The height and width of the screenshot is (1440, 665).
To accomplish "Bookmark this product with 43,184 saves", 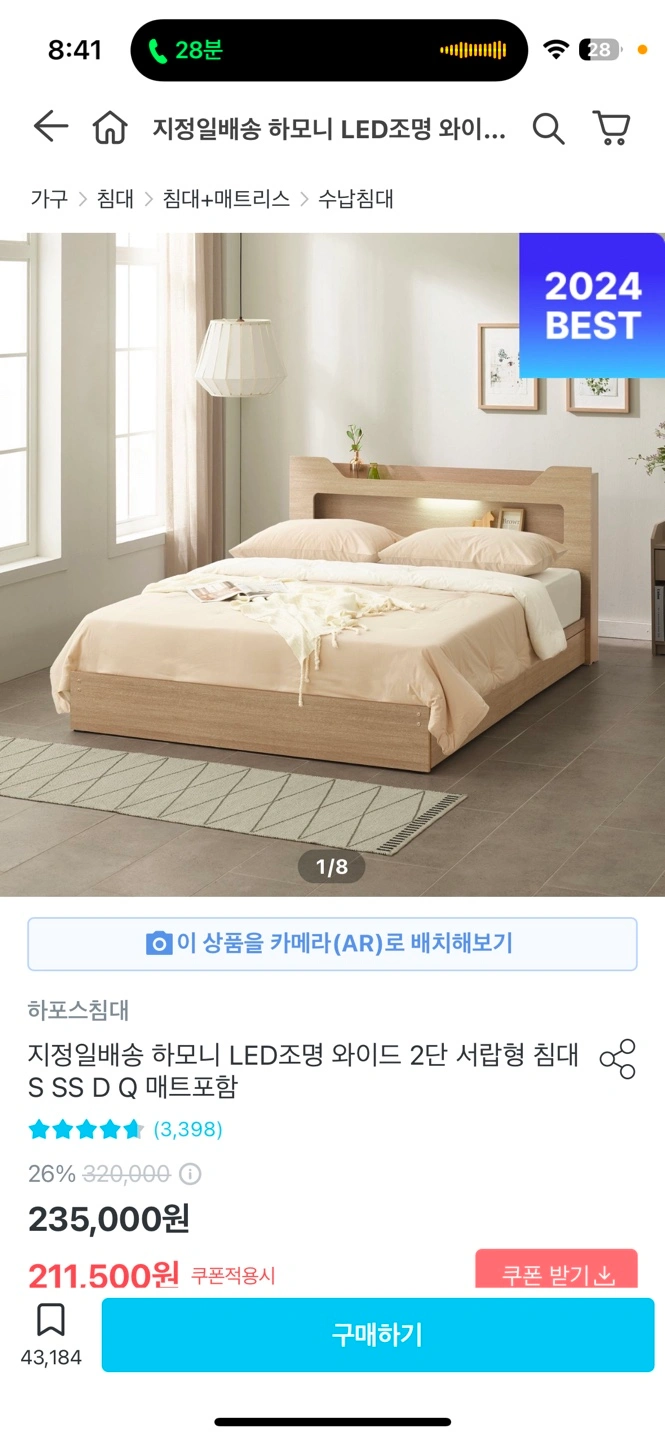I will coord(51,1334).
